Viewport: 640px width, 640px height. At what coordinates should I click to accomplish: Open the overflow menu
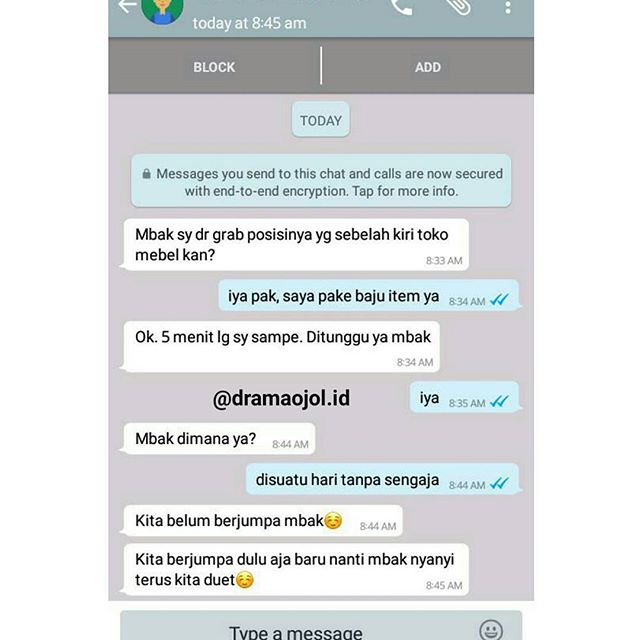[x=508, y=8]
